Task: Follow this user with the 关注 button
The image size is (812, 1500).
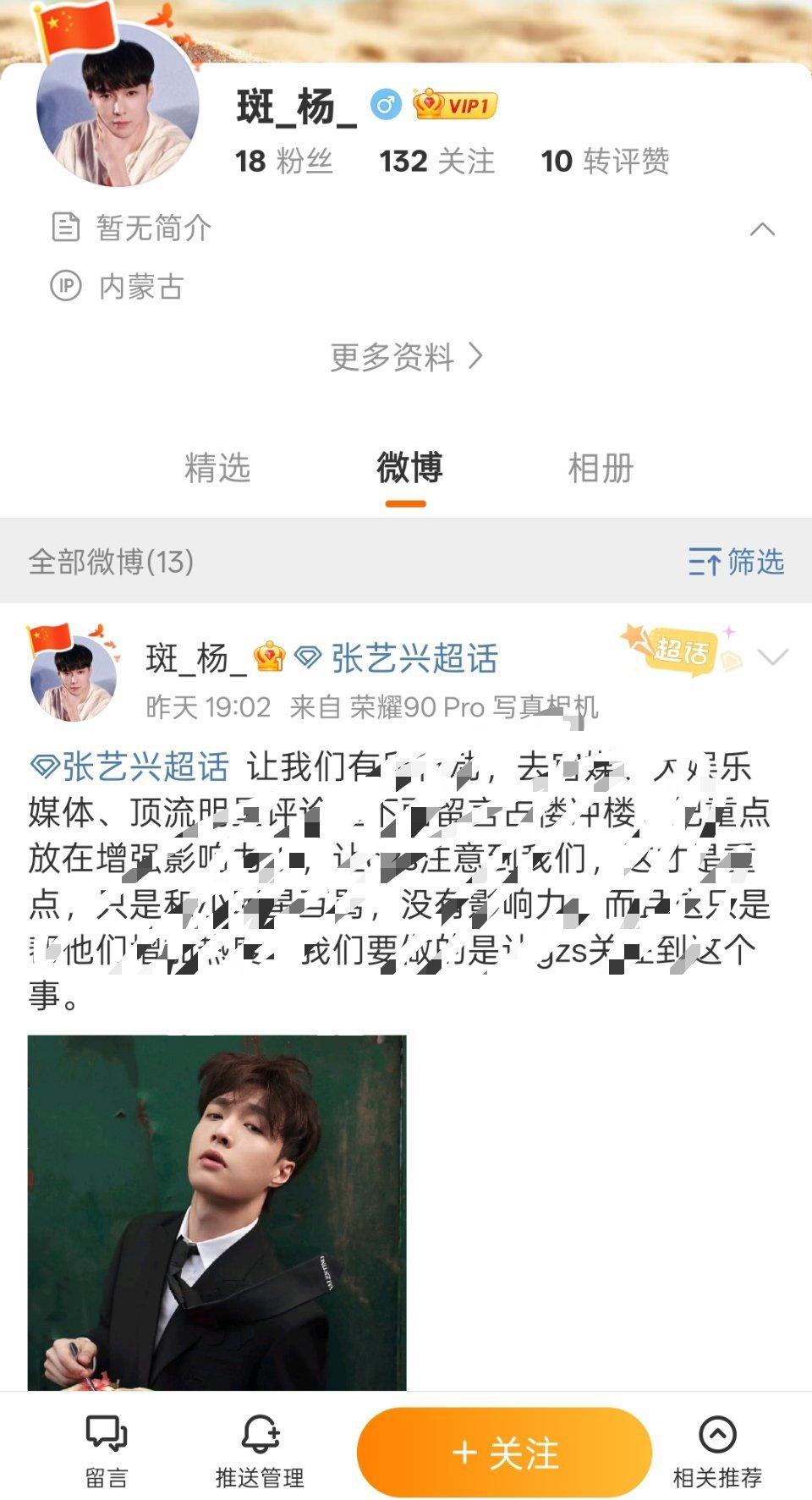Action: (x=504, y=1452)
